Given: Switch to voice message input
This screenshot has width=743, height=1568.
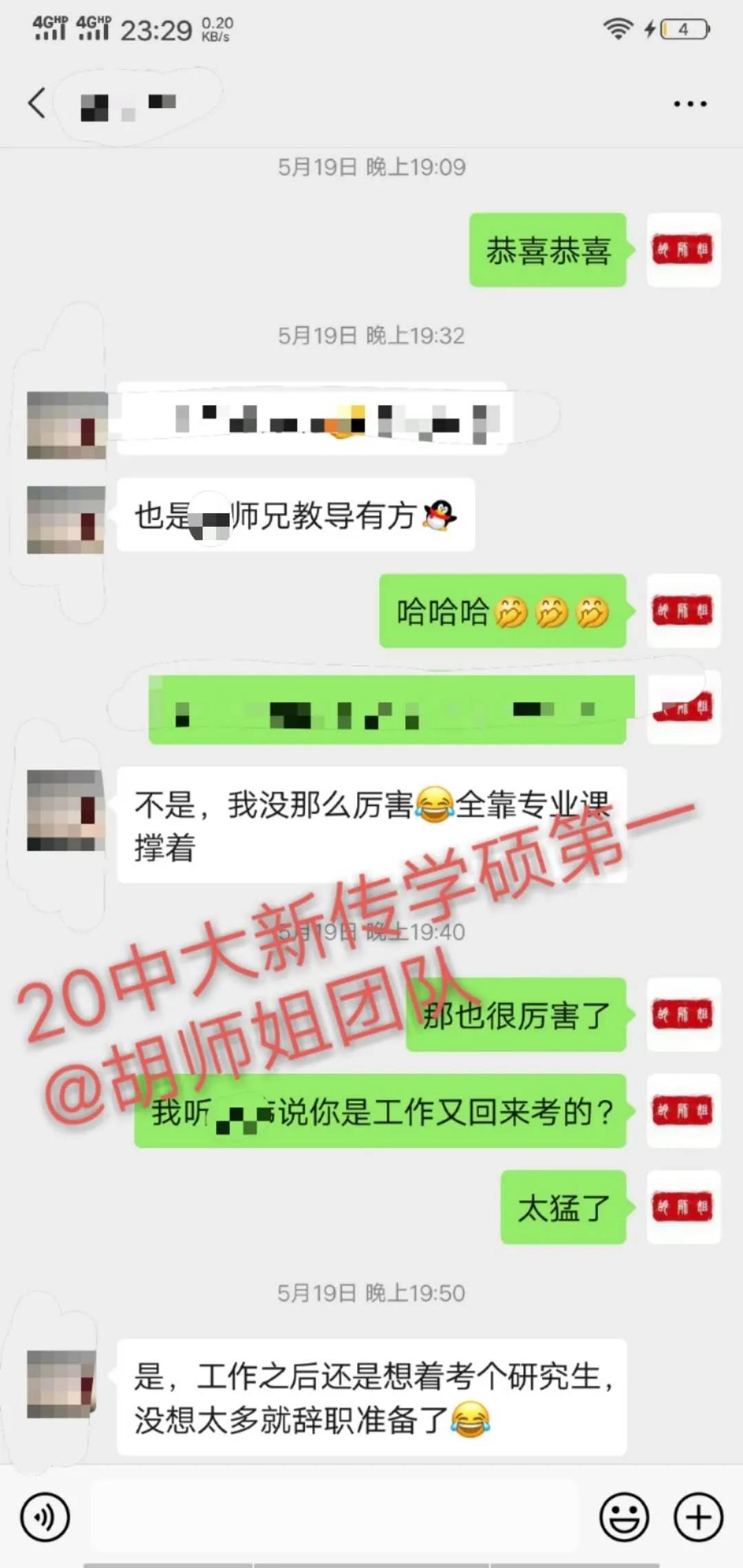Looking at the screenshot, I should tap(45, 1517).
